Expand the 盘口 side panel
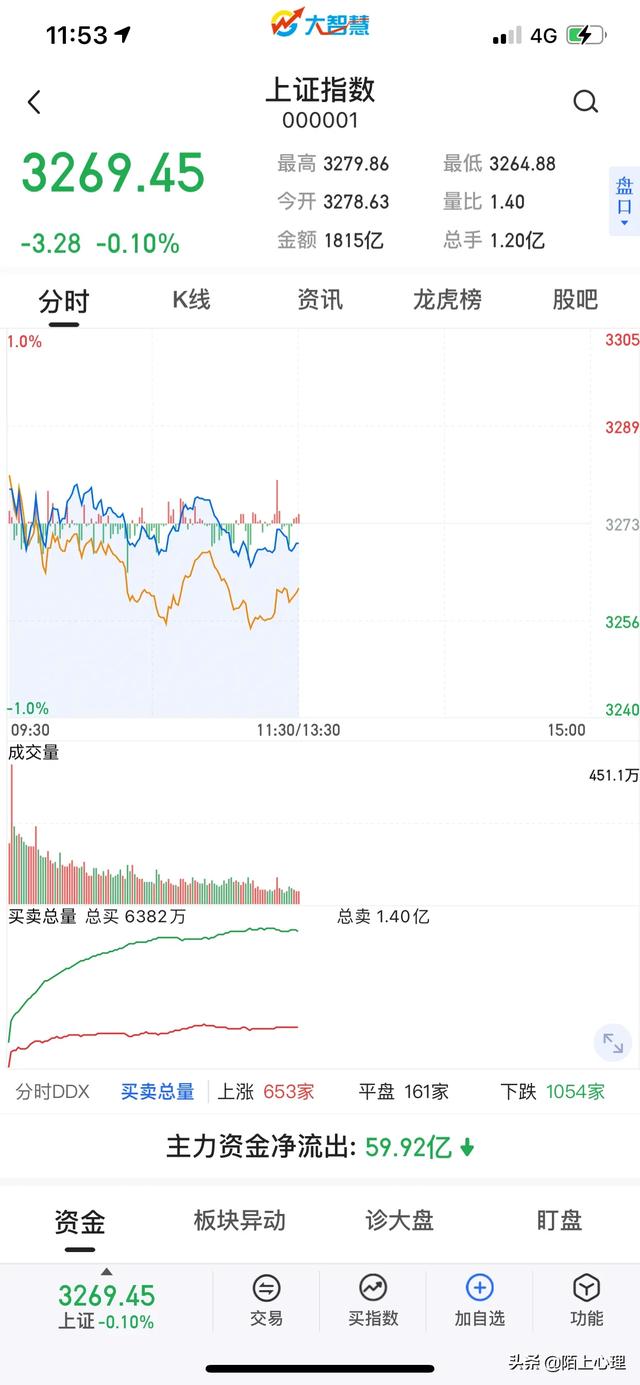This screenshot has width=640, height=1385. click(624, 200)
